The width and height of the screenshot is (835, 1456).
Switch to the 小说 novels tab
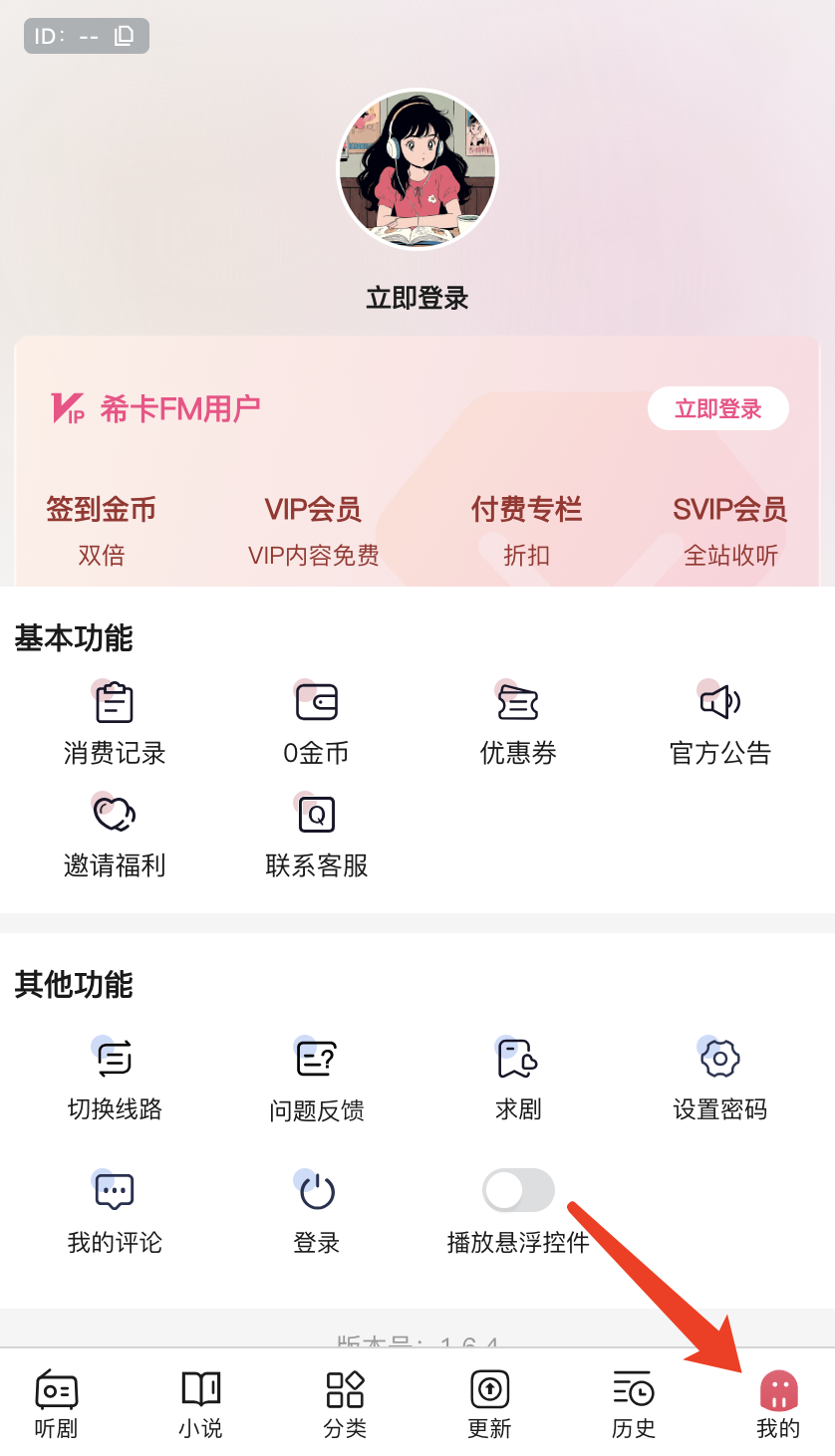pyautogui.click(x=201, y=1399)
